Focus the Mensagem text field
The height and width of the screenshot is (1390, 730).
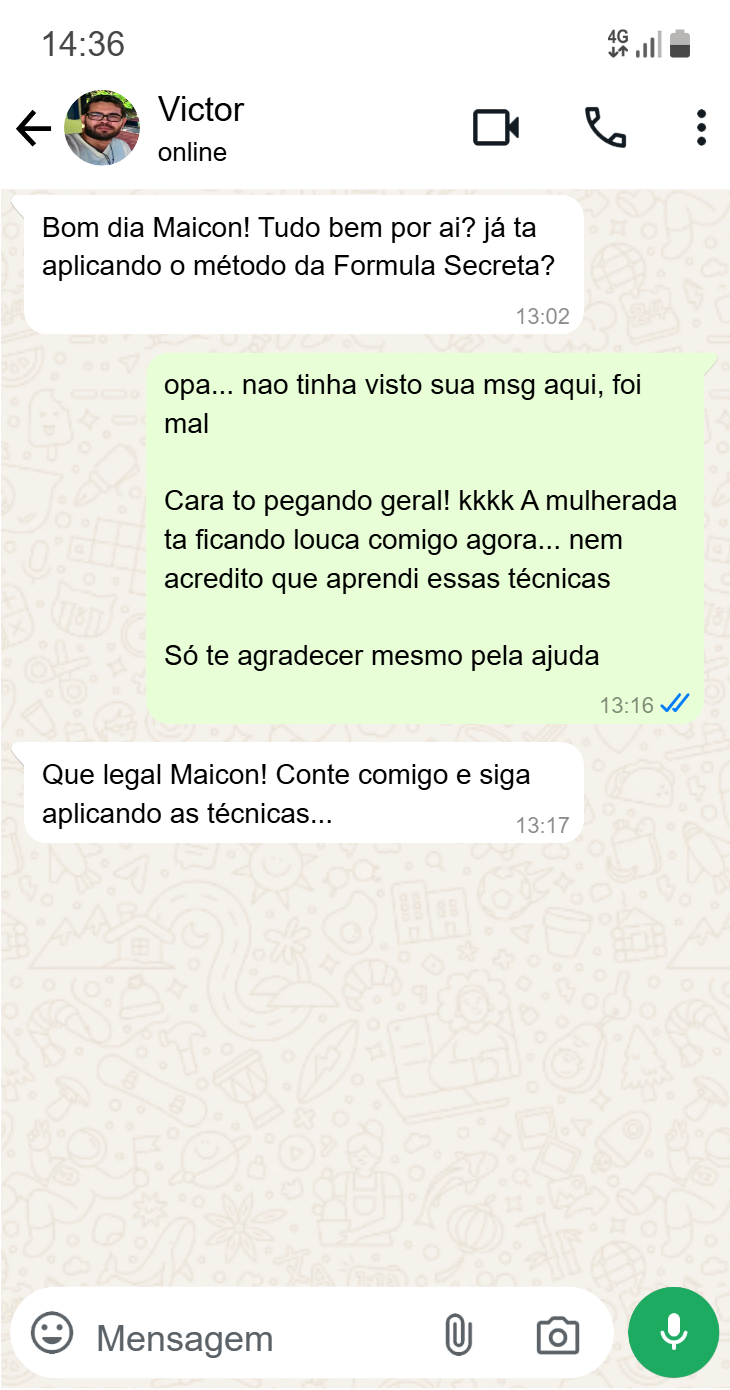tap(250, 1337)
